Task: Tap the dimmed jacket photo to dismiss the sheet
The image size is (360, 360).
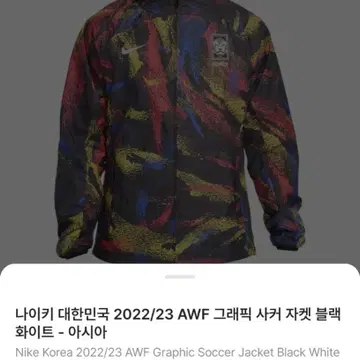Action: tap(180, 132)
